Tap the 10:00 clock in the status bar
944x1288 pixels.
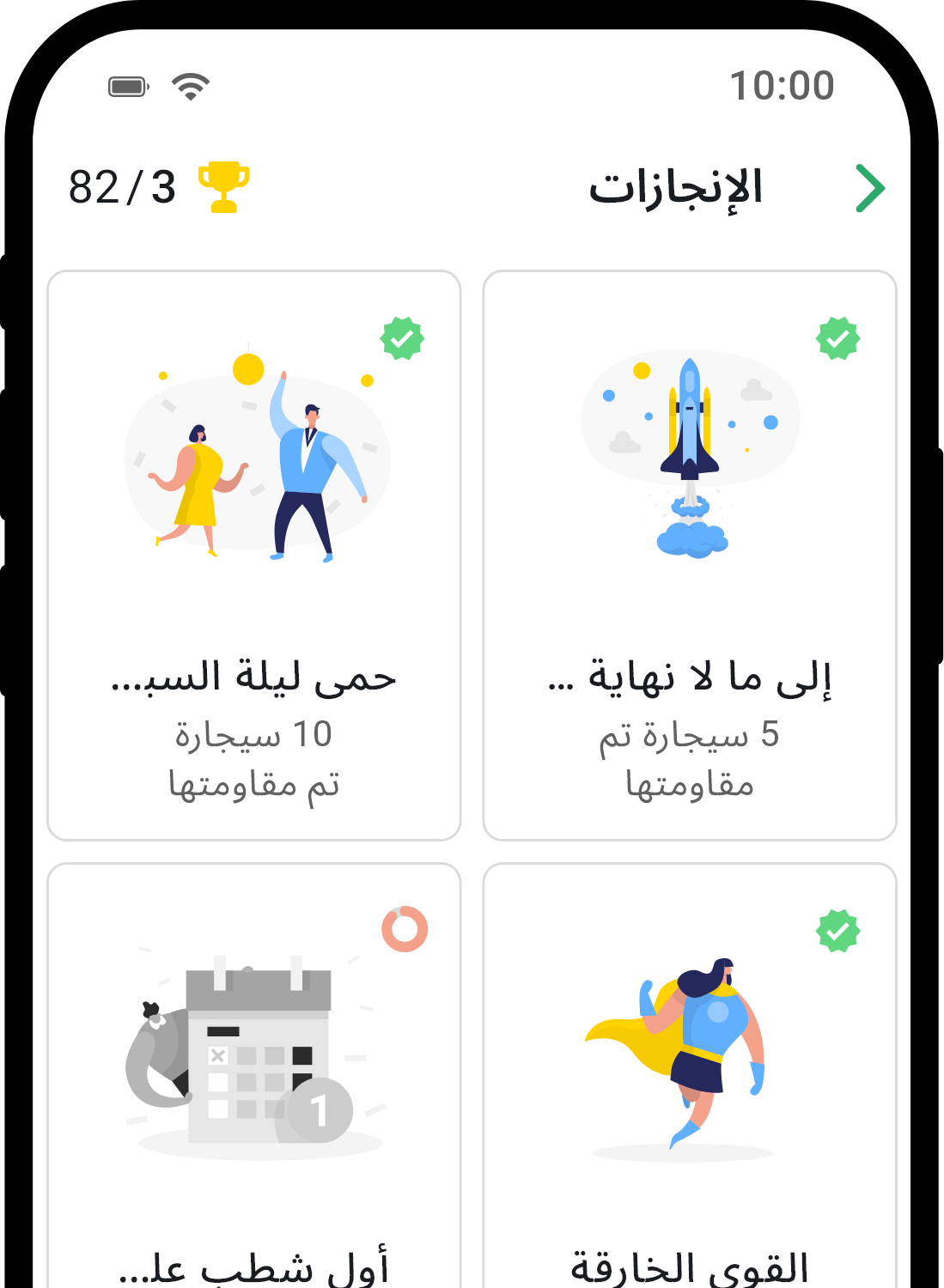click(781, 85)
